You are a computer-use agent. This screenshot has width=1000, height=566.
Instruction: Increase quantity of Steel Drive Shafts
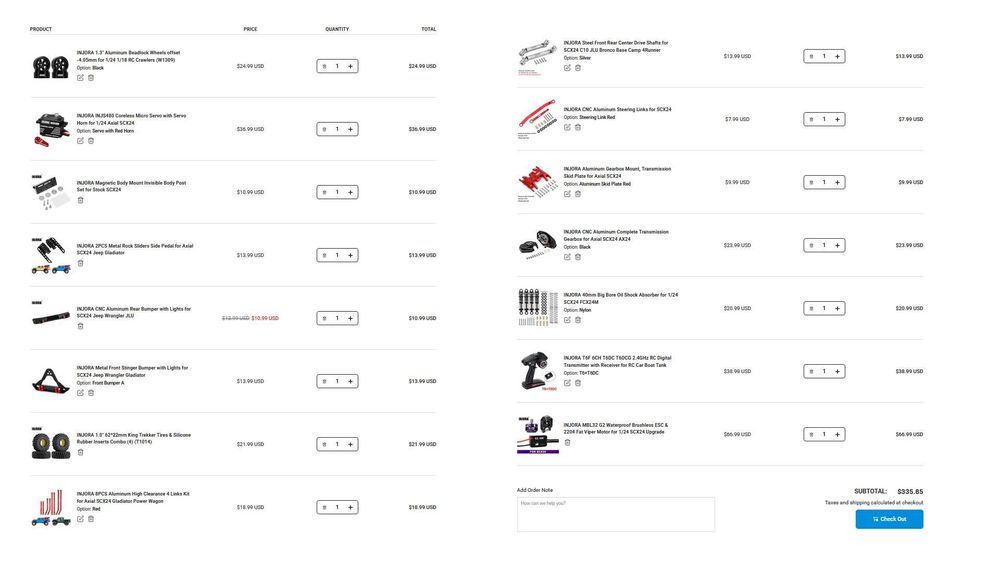point(837,56)
